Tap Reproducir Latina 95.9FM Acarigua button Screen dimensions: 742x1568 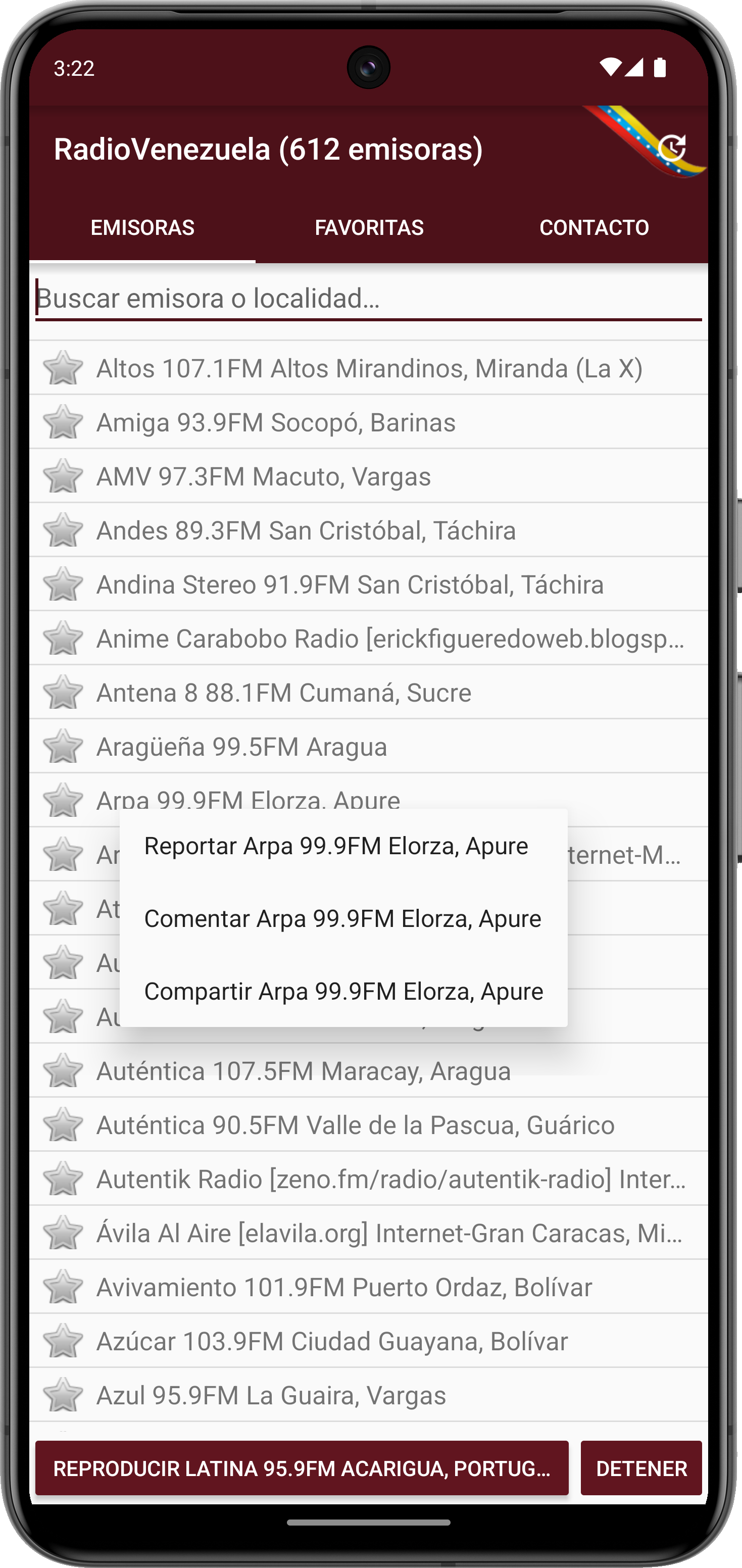[x=302, y=1468]
